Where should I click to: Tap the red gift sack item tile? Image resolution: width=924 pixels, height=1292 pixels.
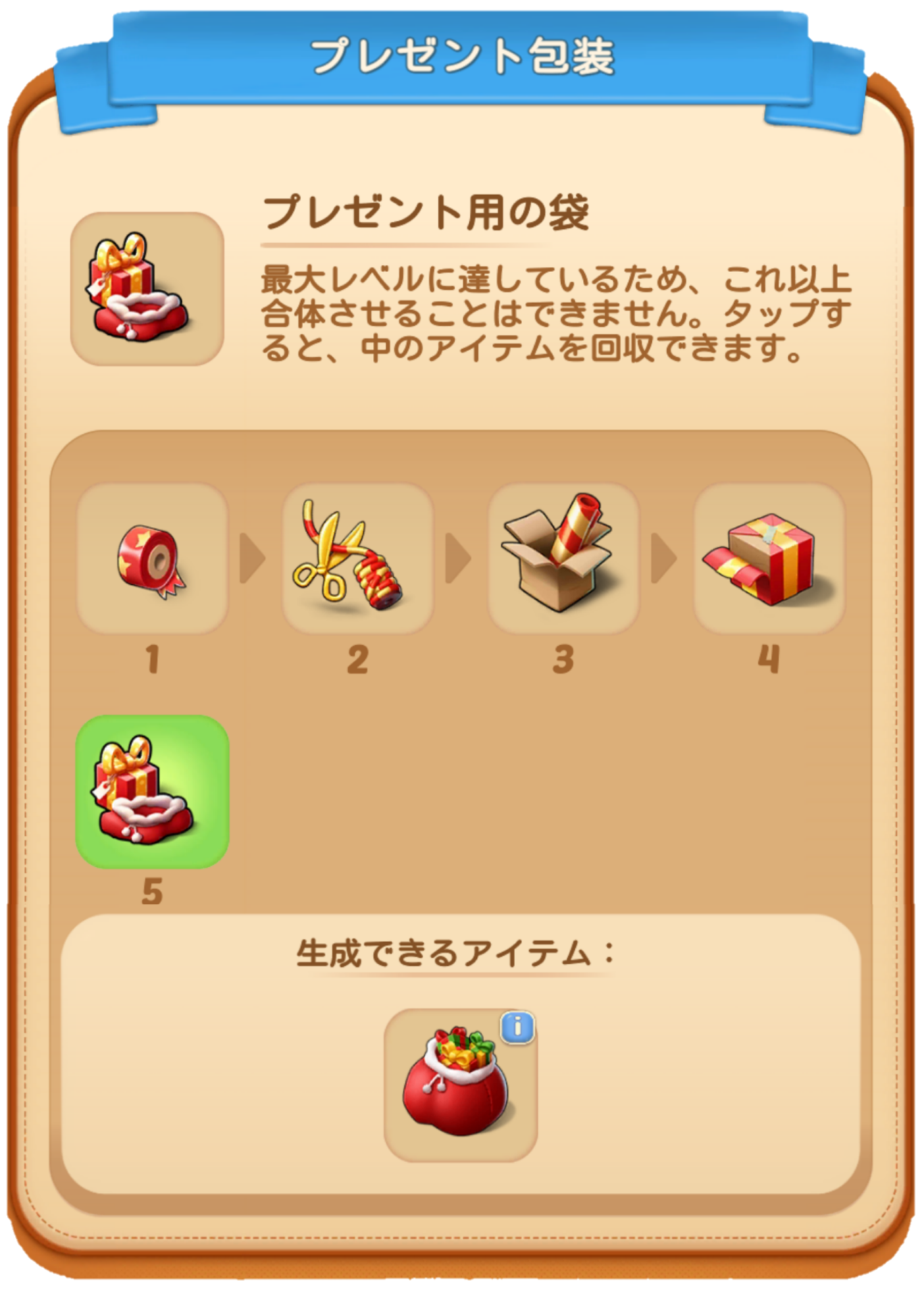coord(460,1085)
